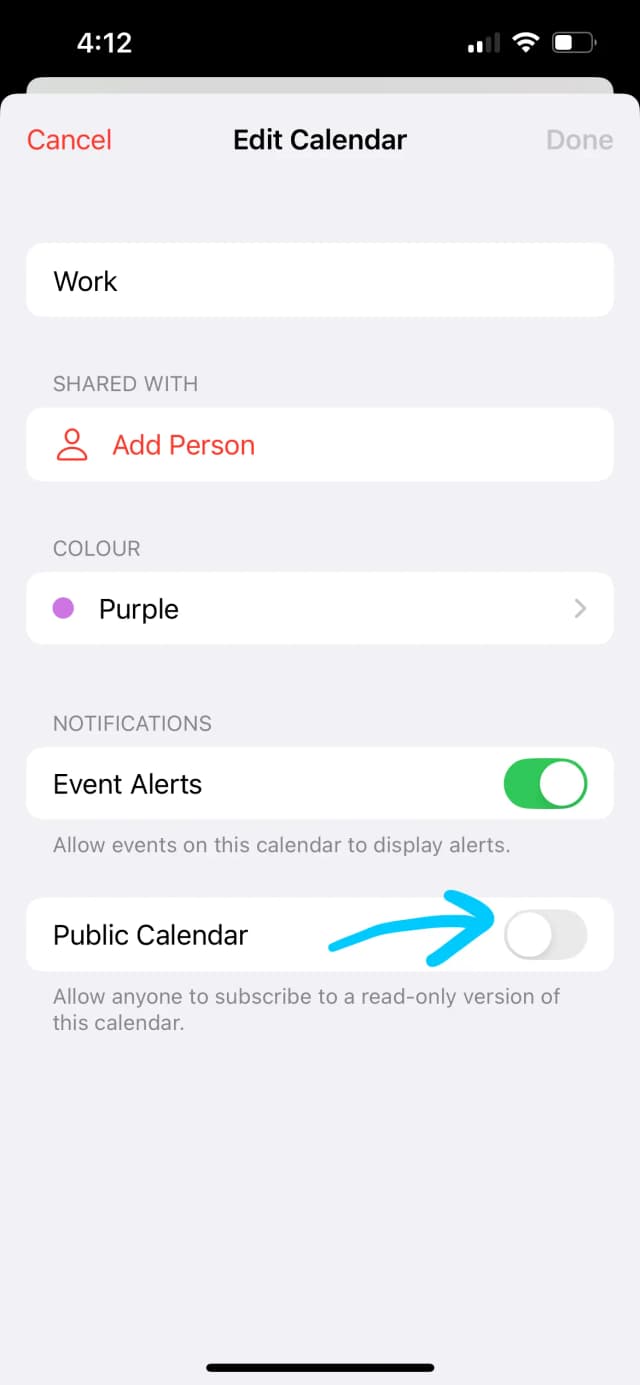
Task: Edit the Work calendar name field
Action: tap(319, 281)
